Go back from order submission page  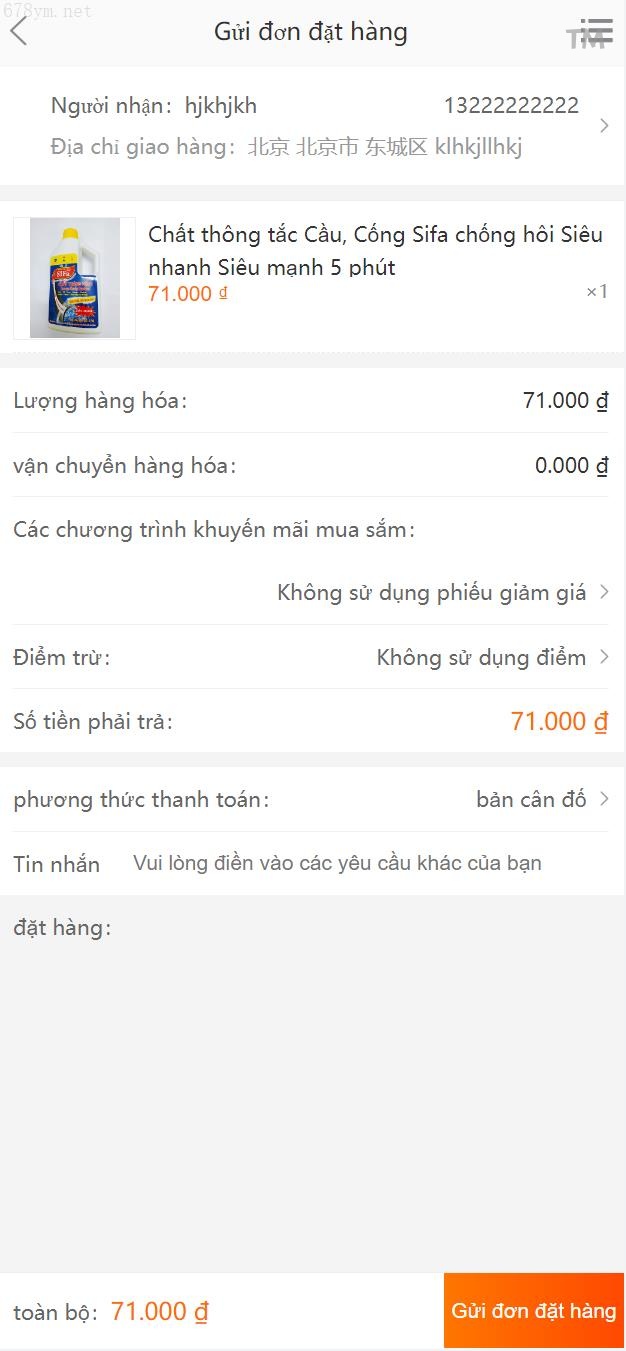pos(19,31)
